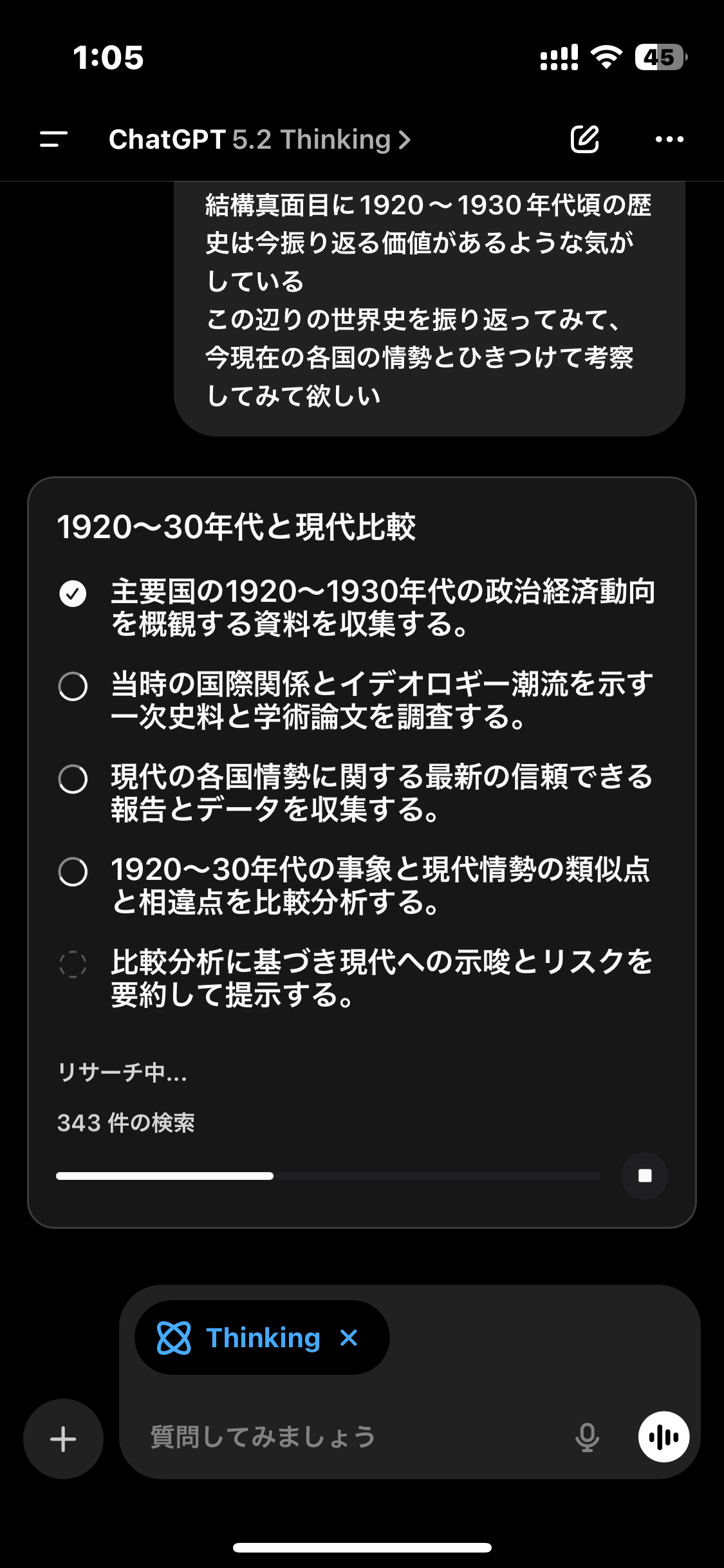
Task: Stop the ongoing research
Action: (644, 1176)
